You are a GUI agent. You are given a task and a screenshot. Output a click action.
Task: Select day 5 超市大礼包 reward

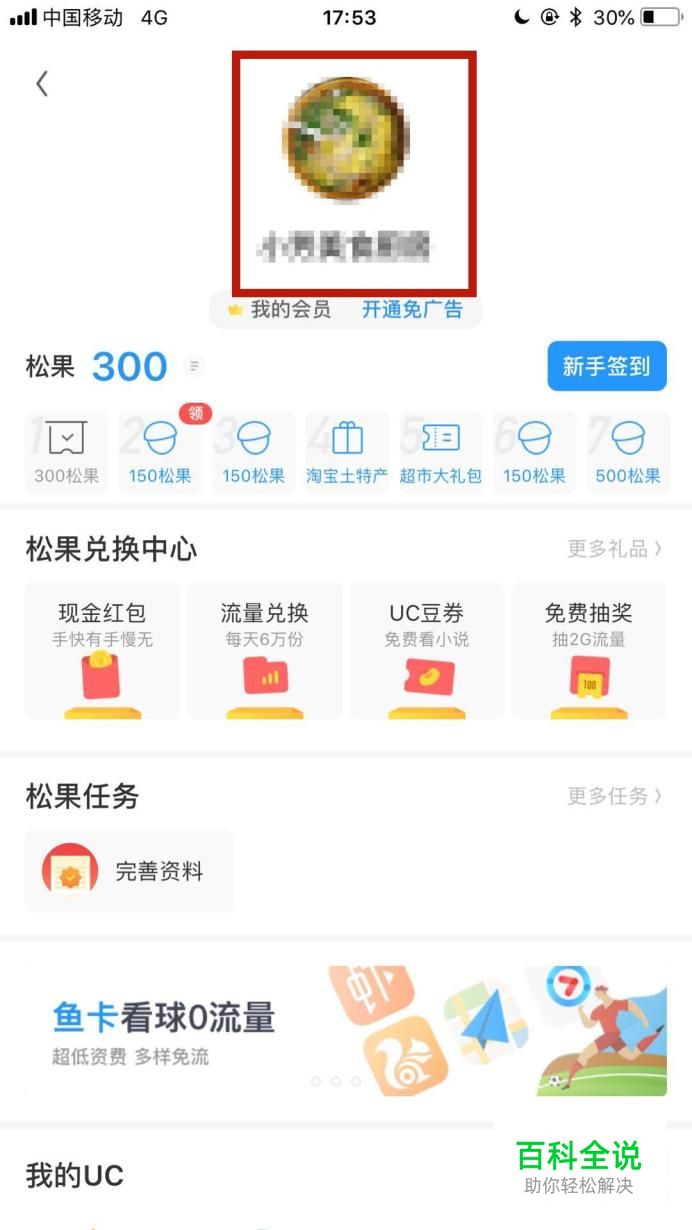pyautogui.click(x=441, y=452)
